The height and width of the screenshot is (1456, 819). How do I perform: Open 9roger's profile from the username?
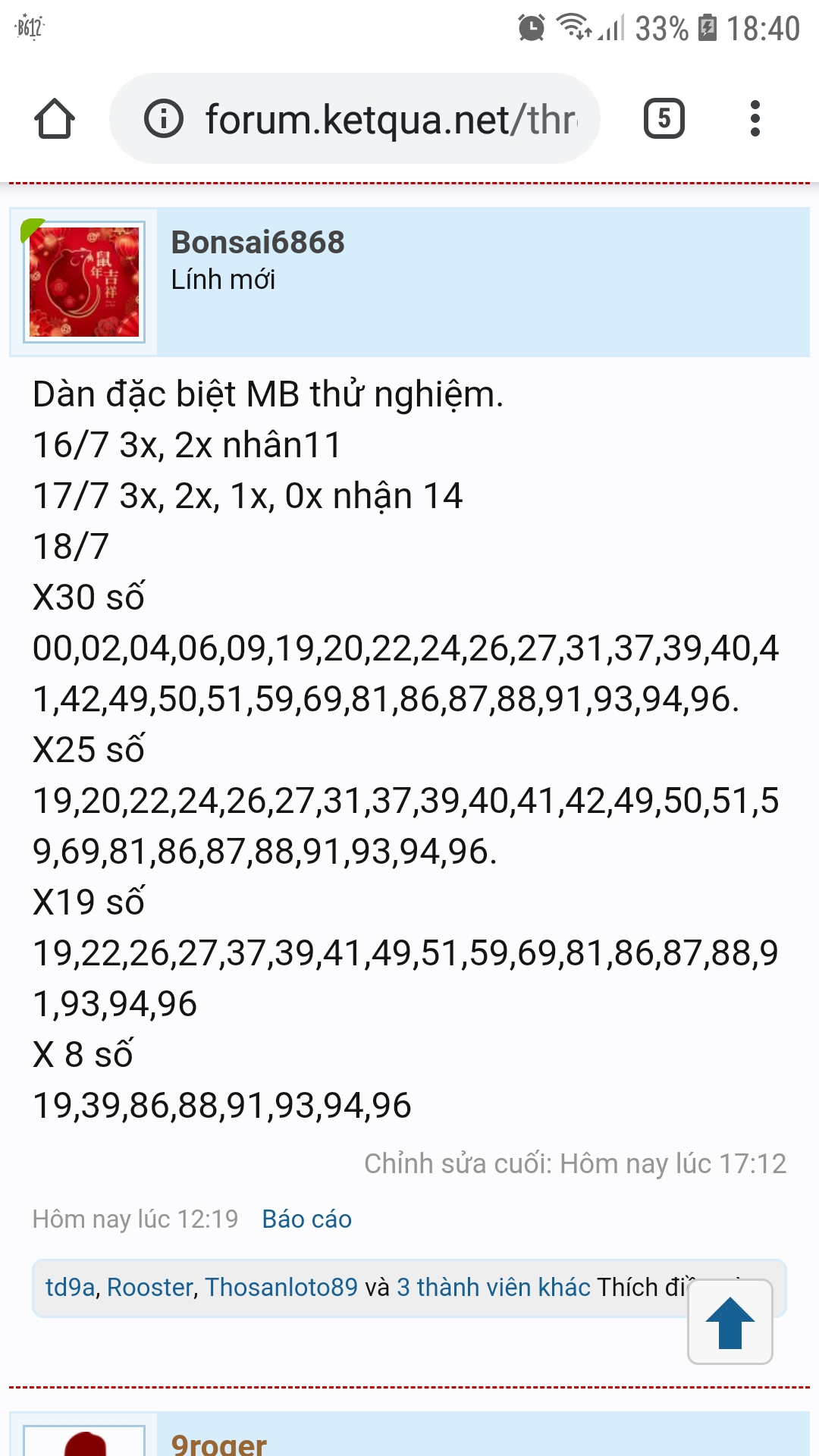pyautogui.click(x=219, y=1444)
